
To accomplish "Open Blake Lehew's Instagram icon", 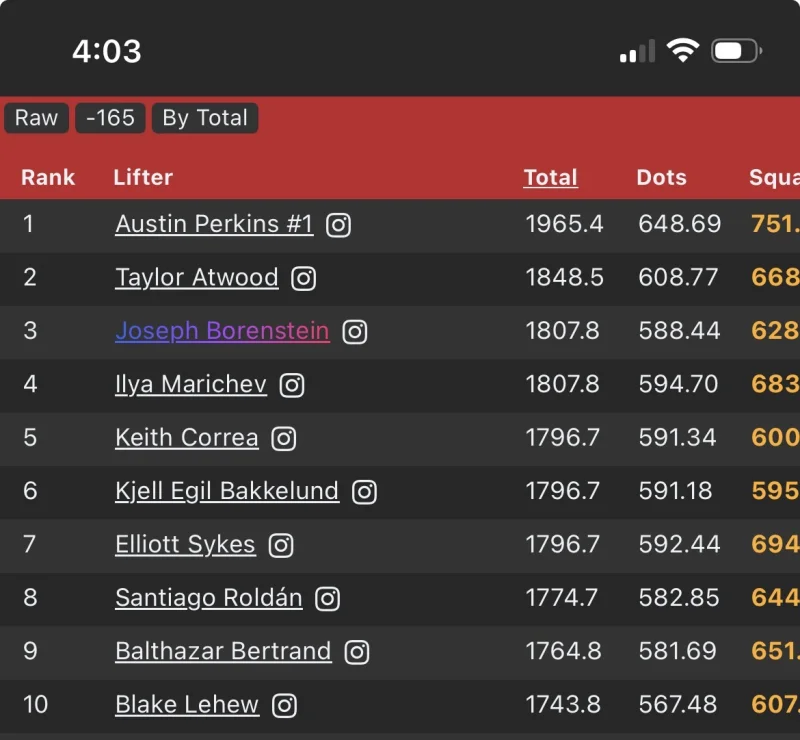I will (284, 706).
